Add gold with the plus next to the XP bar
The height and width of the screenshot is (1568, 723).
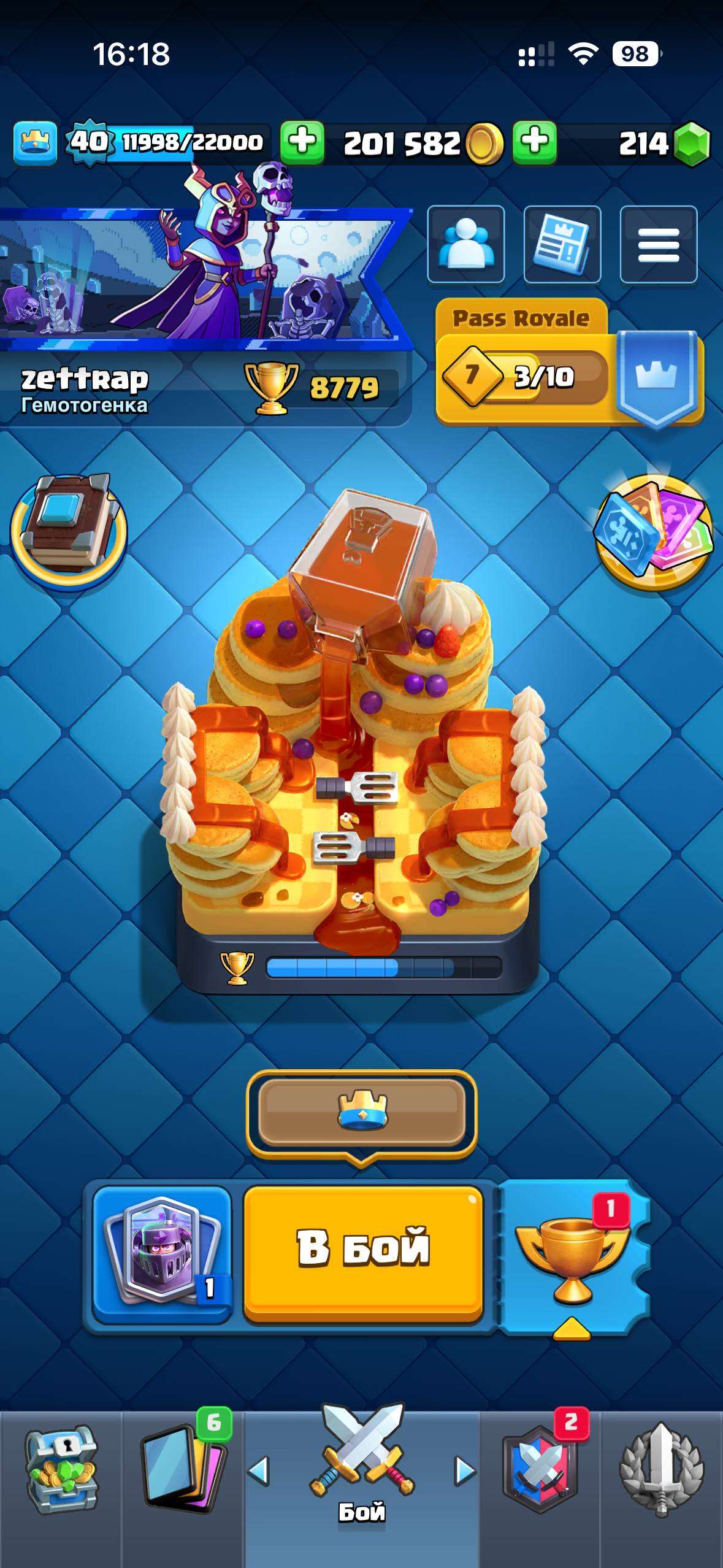302,142
